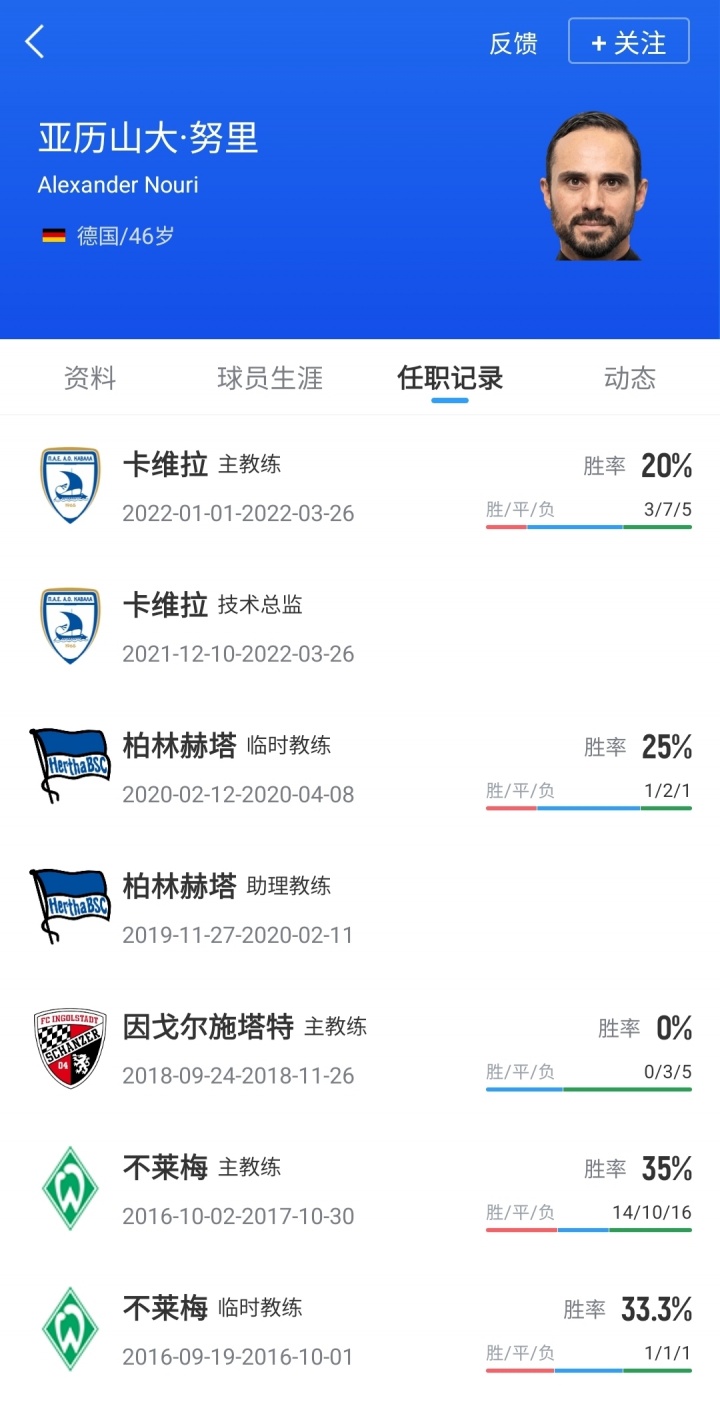Switch to the 动态 tab
The height and width of the screenshot is (1402, 720).
(x=629, y=377)
